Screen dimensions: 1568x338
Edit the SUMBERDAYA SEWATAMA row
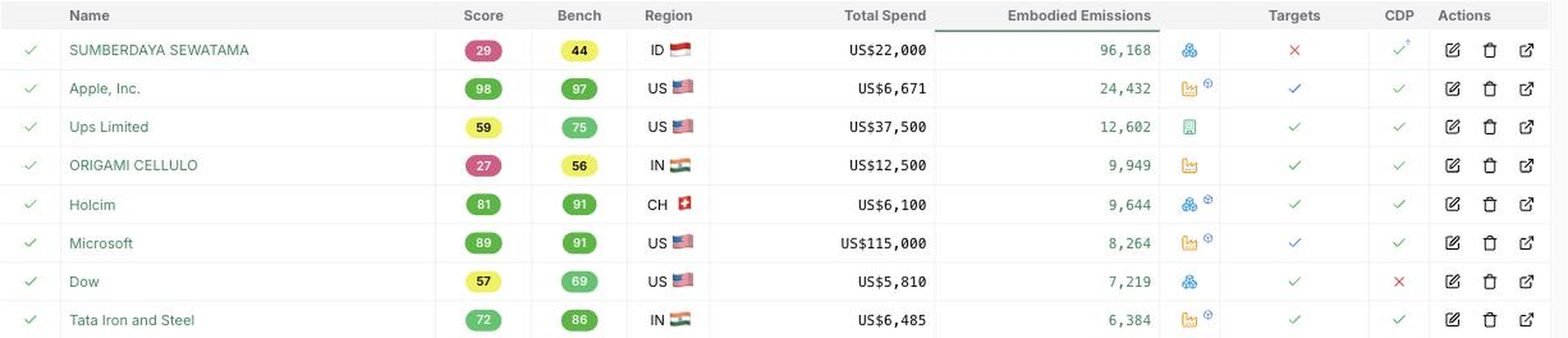1452,50
